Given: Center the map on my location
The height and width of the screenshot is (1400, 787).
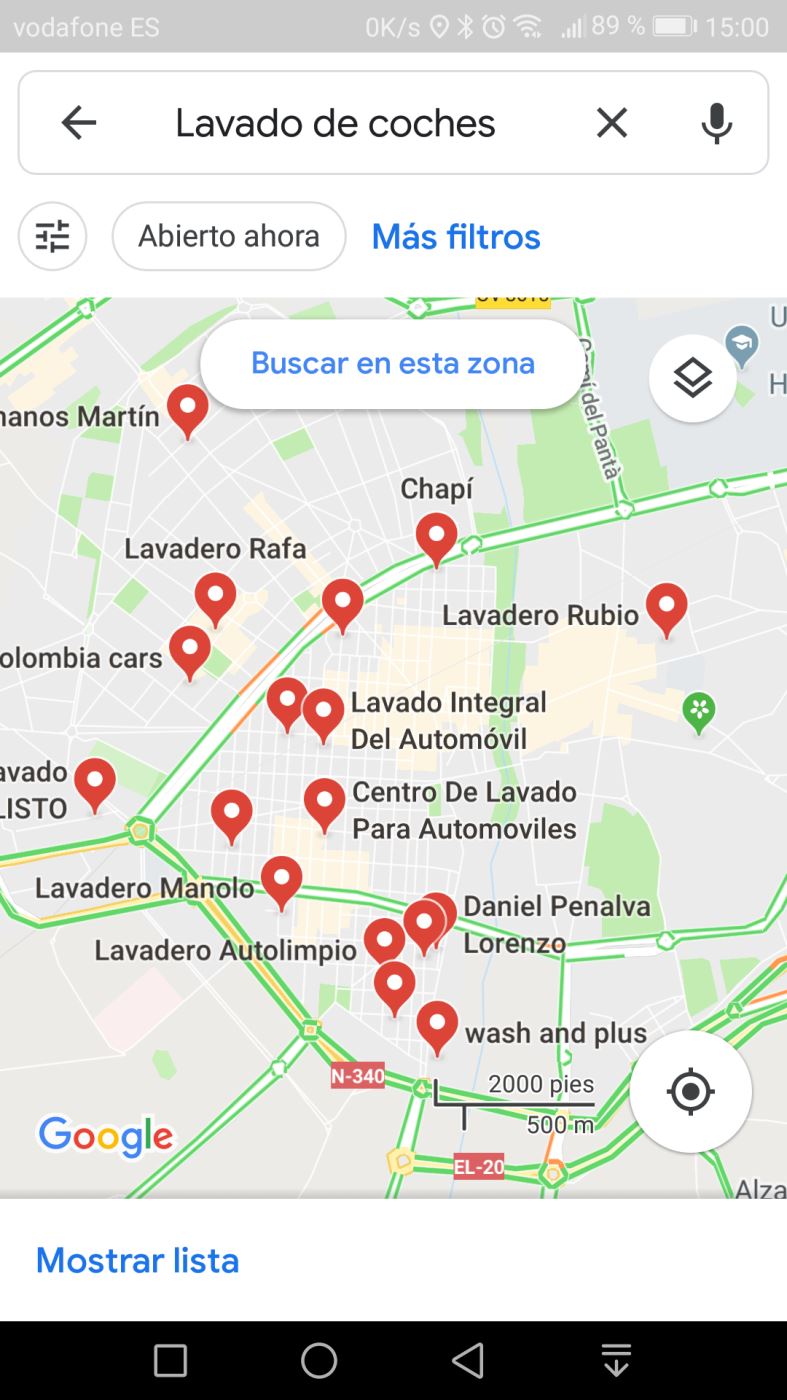Looking at the screenshot, I should pyautogui.click(x=690, y=1091).
